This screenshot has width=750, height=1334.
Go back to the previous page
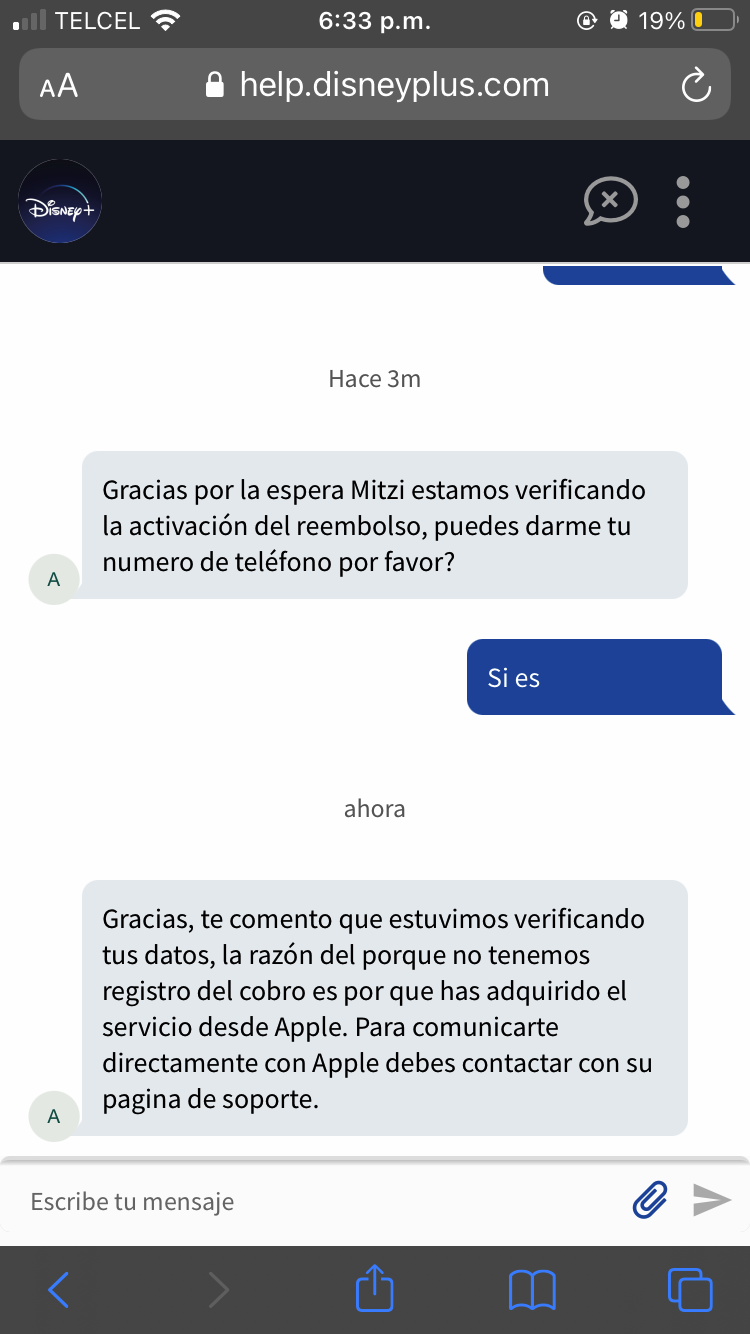click(x=59, y=1290)
